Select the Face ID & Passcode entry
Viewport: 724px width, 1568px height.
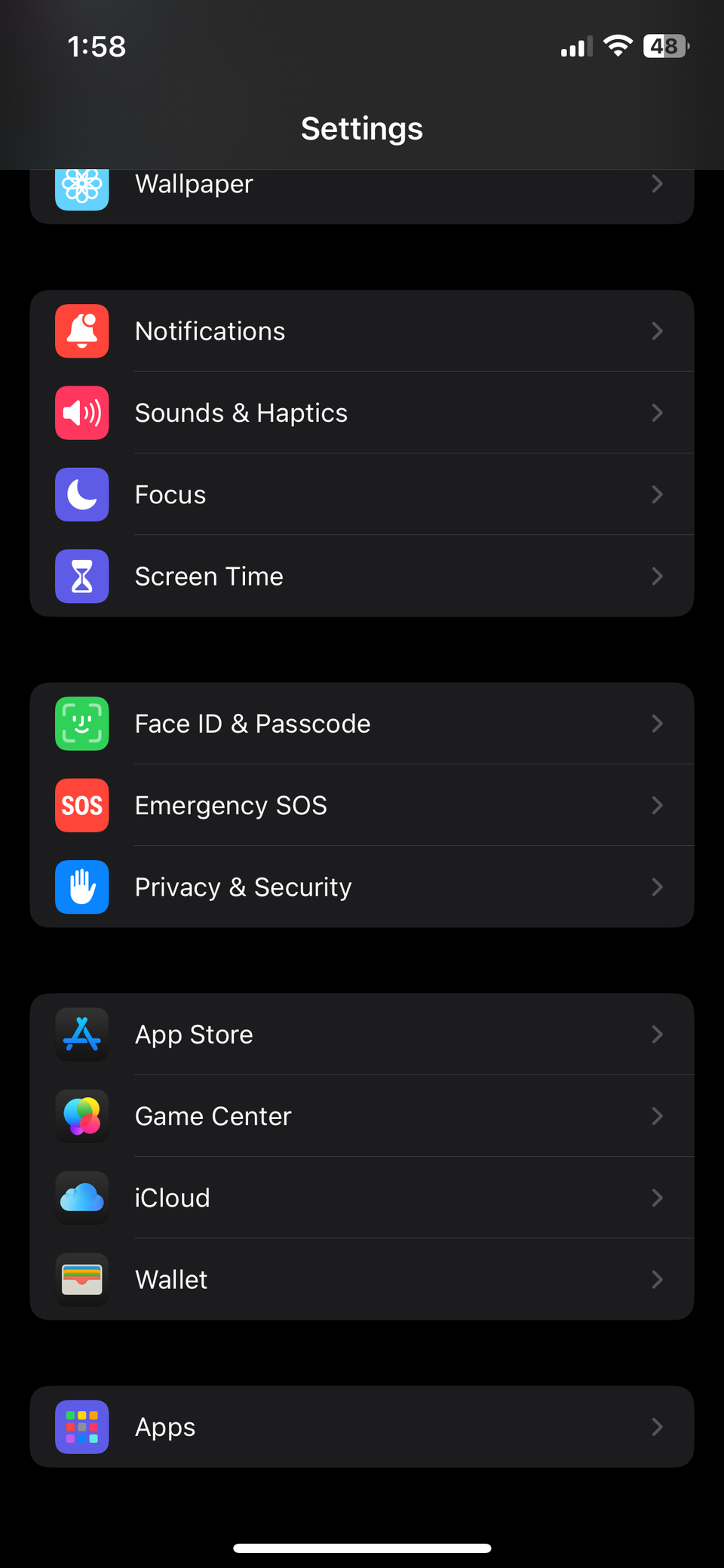pos(362,724)
